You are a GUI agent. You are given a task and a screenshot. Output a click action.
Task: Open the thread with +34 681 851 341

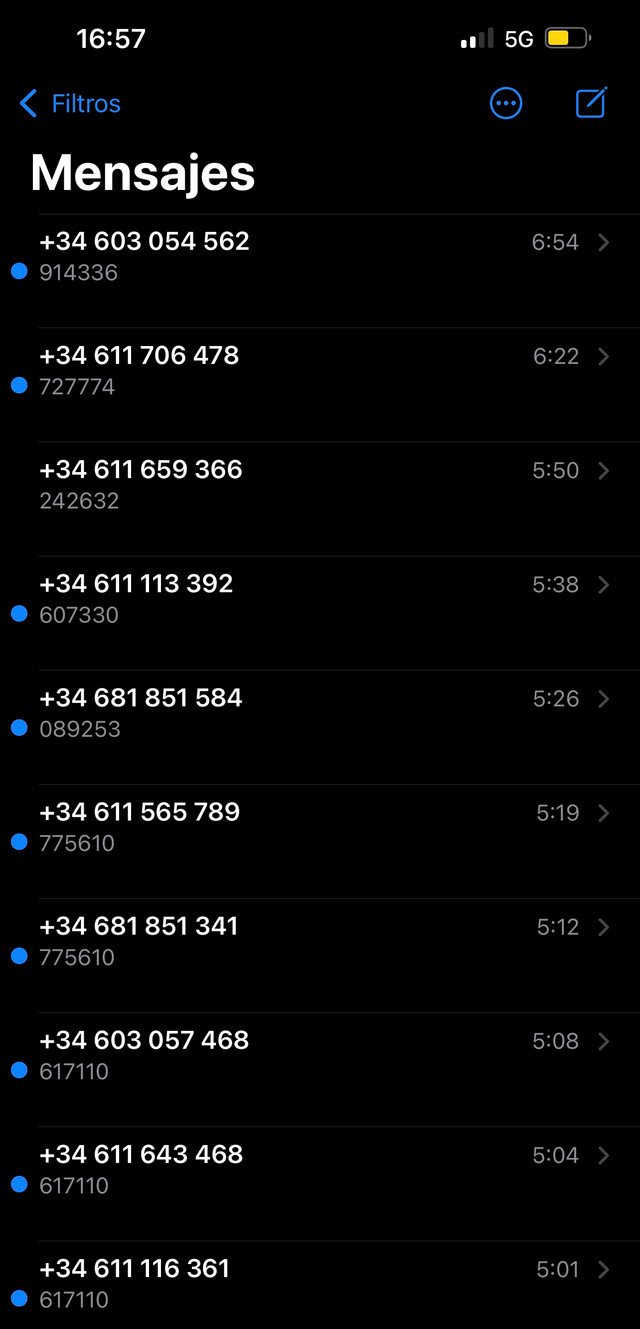tap(320, 955)
